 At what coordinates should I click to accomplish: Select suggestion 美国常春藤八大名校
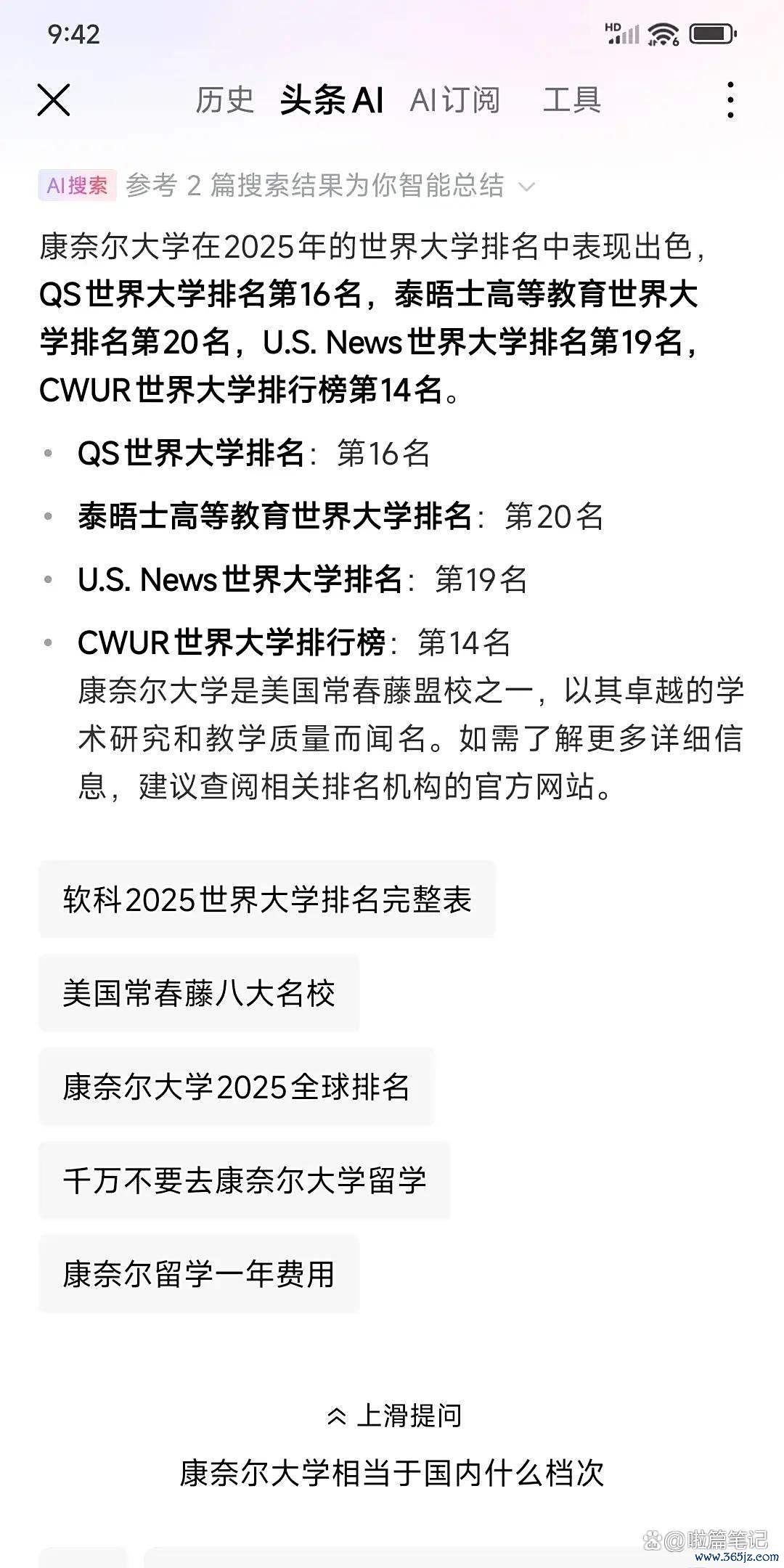point(199,993)
